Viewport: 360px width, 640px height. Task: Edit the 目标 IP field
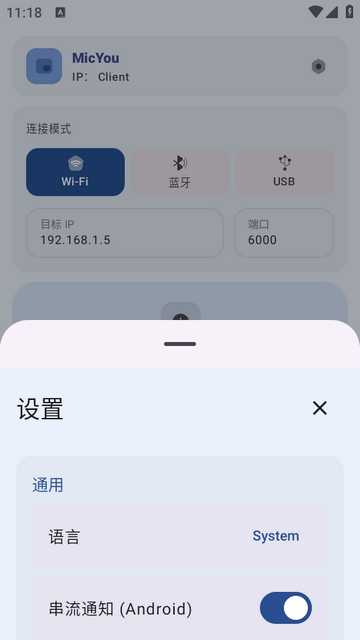125,233
